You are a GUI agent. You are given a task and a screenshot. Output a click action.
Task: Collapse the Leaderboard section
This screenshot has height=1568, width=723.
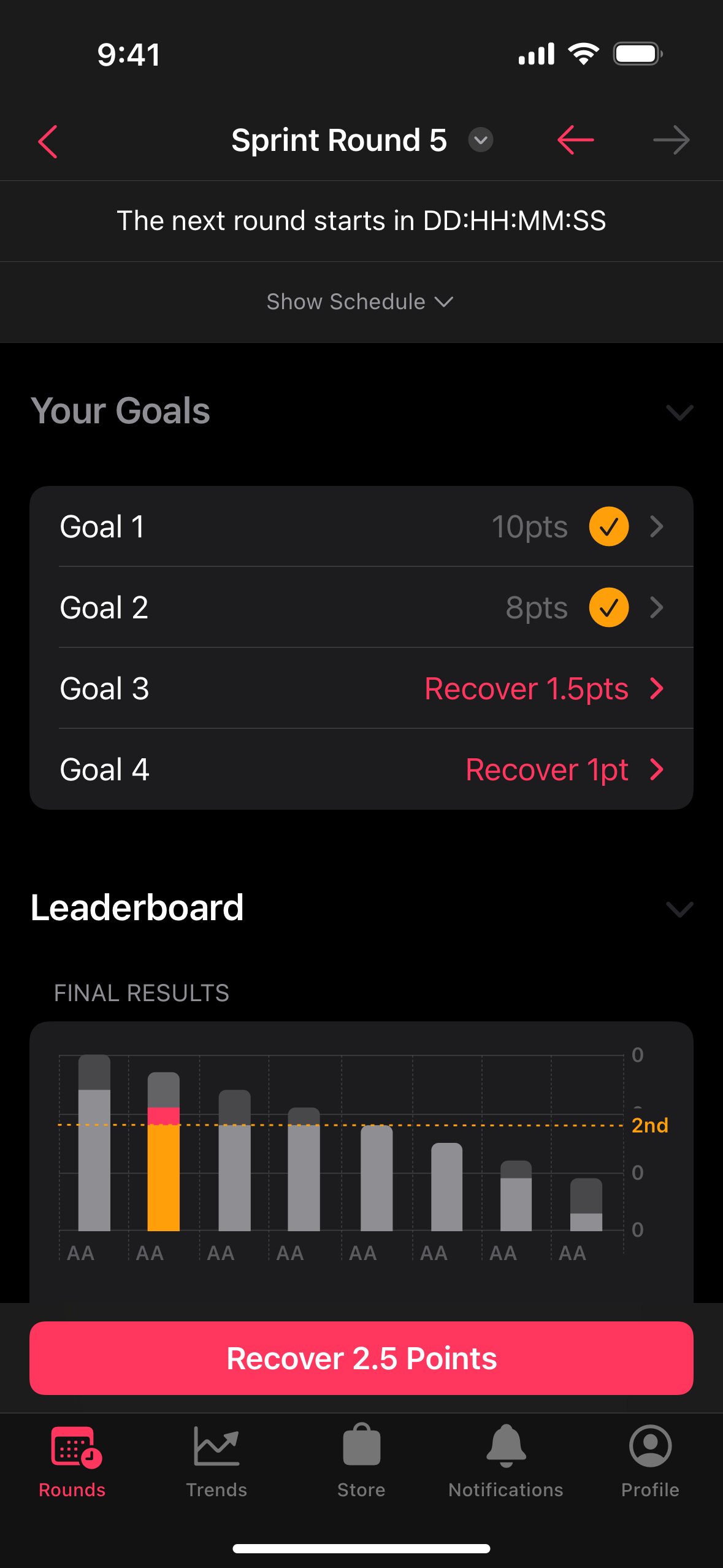click(x=679, y=909)
